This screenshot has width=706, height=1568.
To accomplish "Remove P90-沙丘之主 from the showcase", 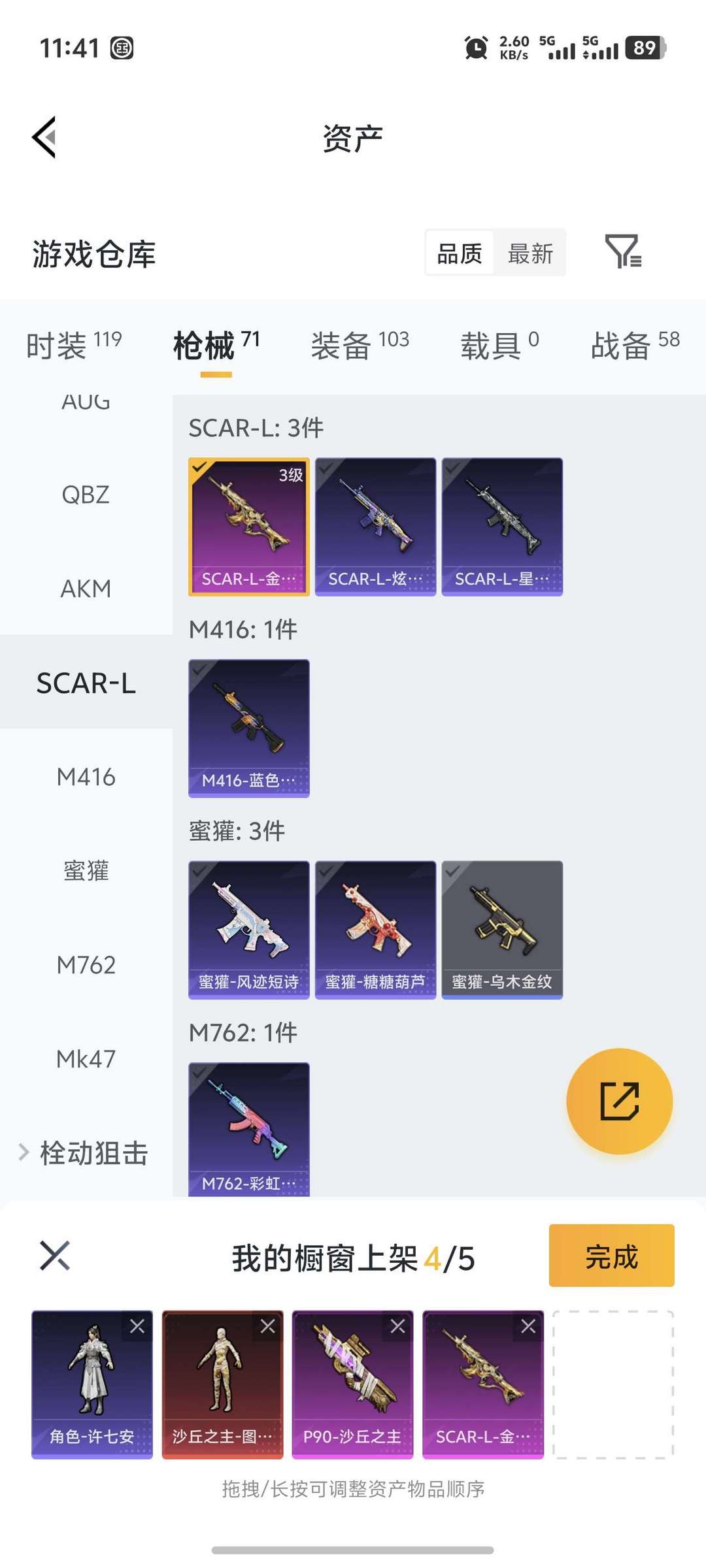I will 397,1326.
